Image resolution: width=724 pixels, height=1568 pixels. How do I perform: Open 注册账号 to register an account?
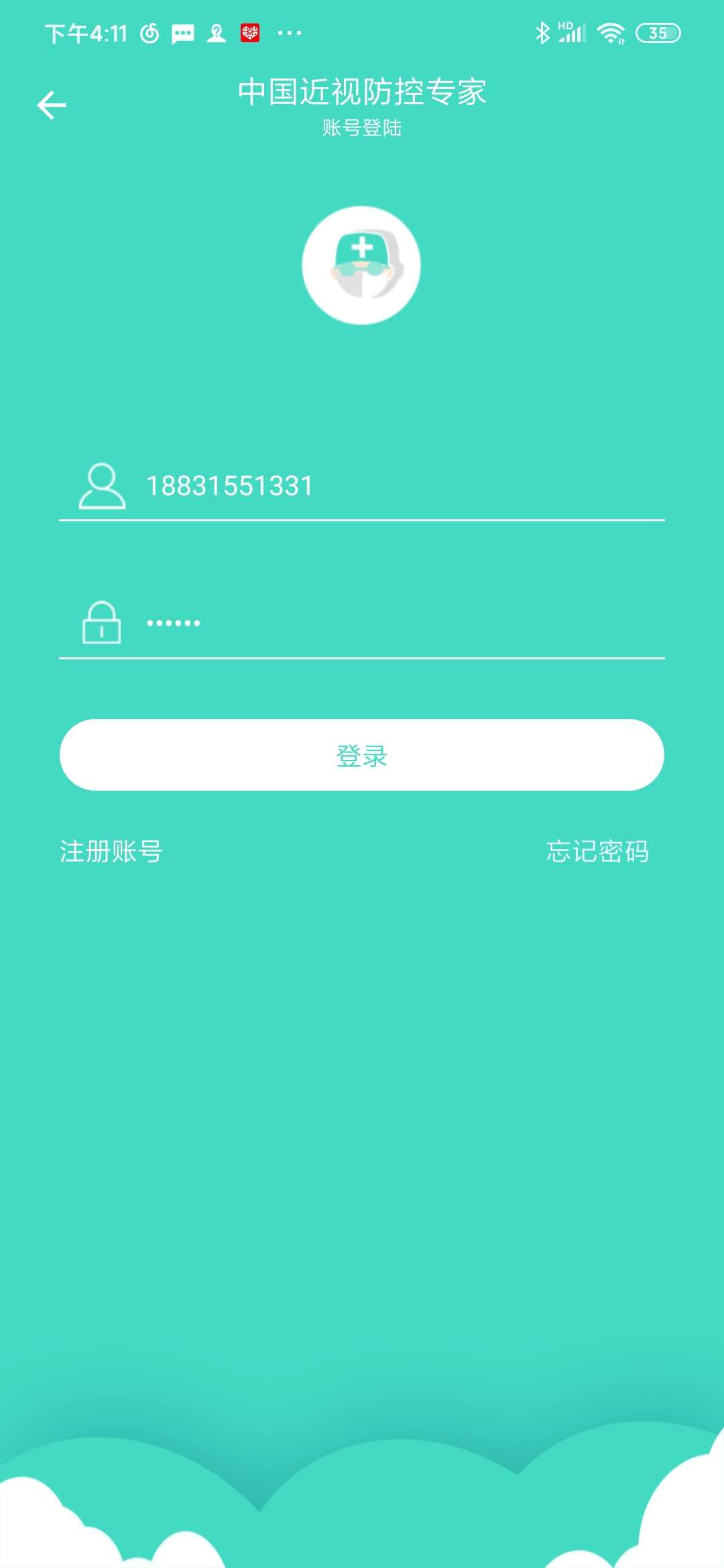click(111, 852)
